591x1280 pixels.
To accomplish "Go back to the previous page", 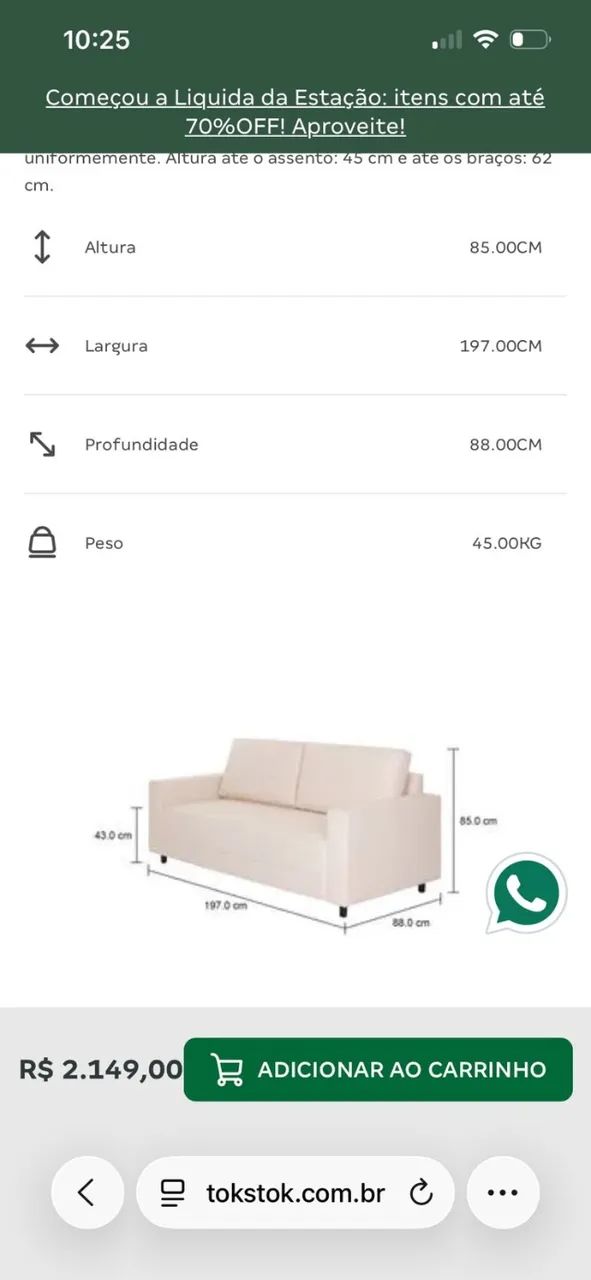I will [x=87, y=1192].
